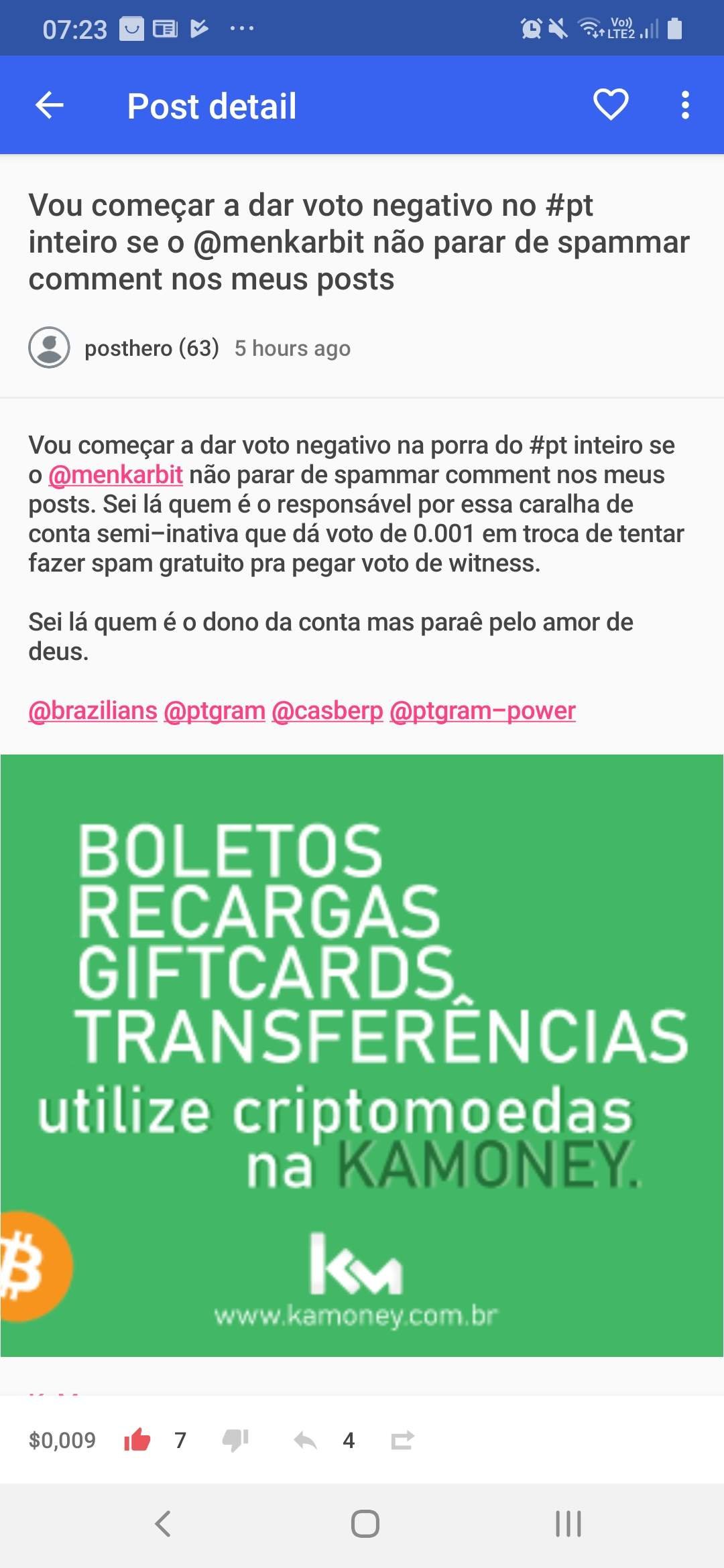Open recent apps from navigation bar
This screenshot has height=1568, width=724.
tap(568, 1524)
